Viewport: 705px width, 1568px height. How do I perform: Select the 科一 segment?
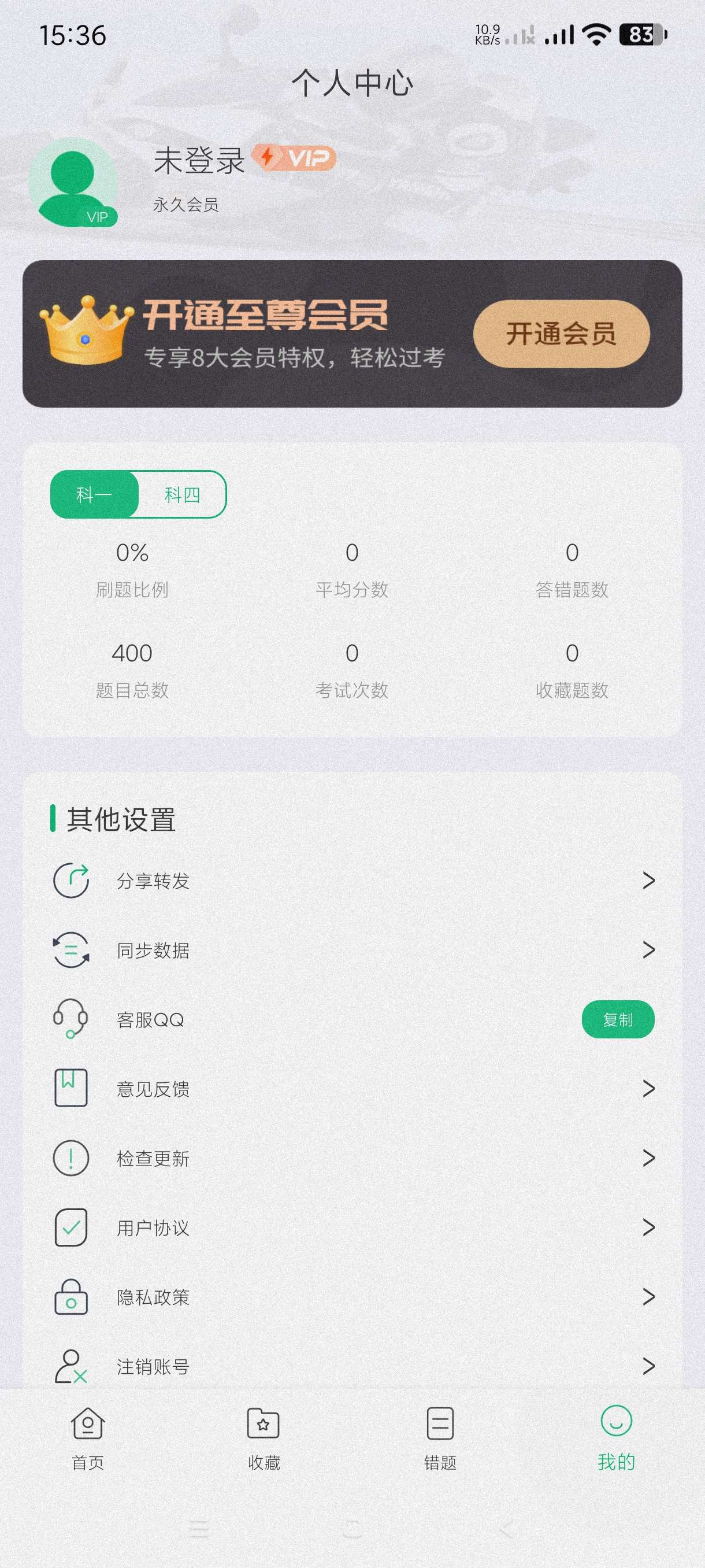tap(94, 494)
